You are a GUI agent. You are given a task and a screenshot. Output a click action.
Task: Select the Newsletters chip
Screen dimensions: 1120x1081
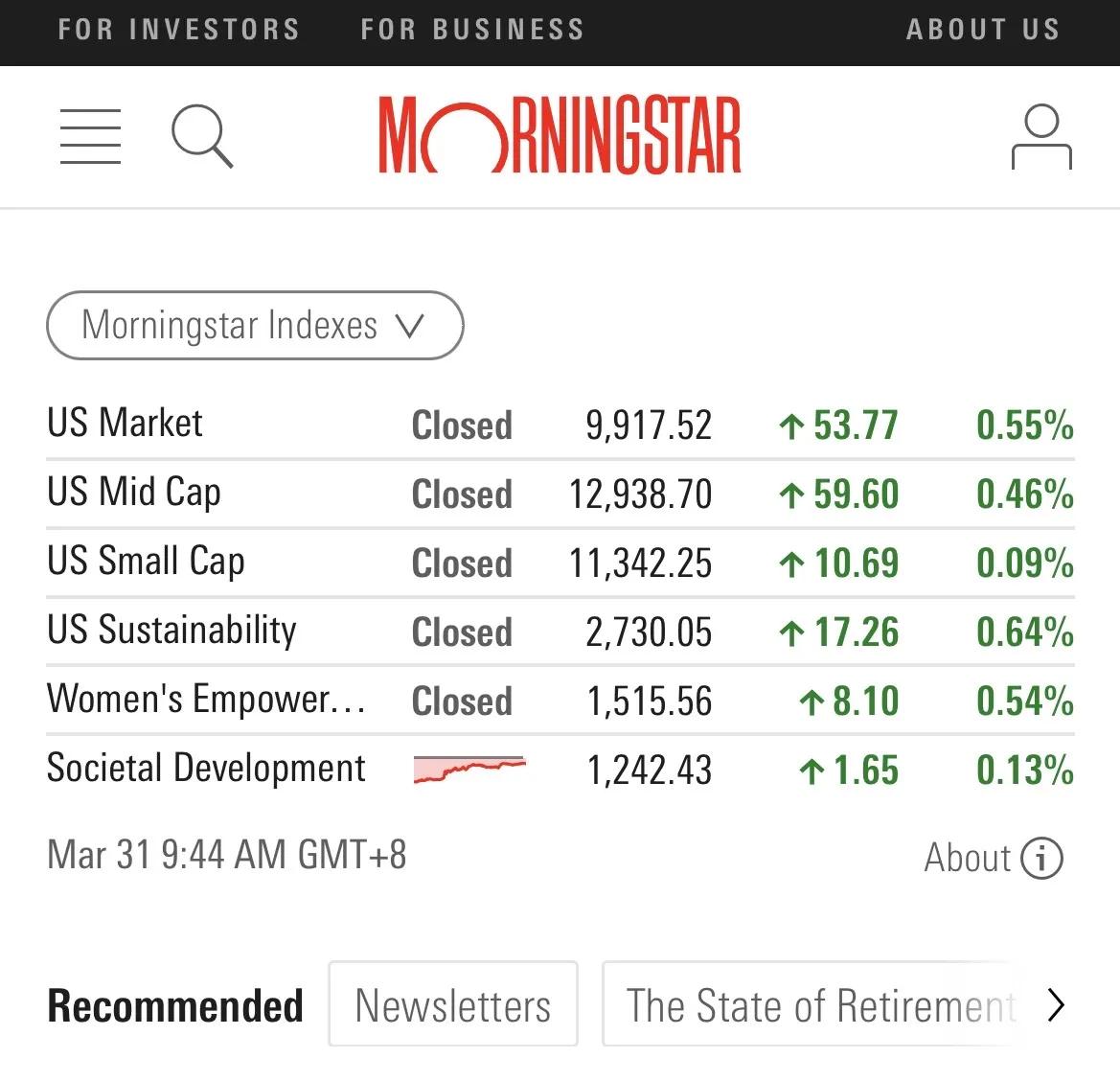point(453,1005)
